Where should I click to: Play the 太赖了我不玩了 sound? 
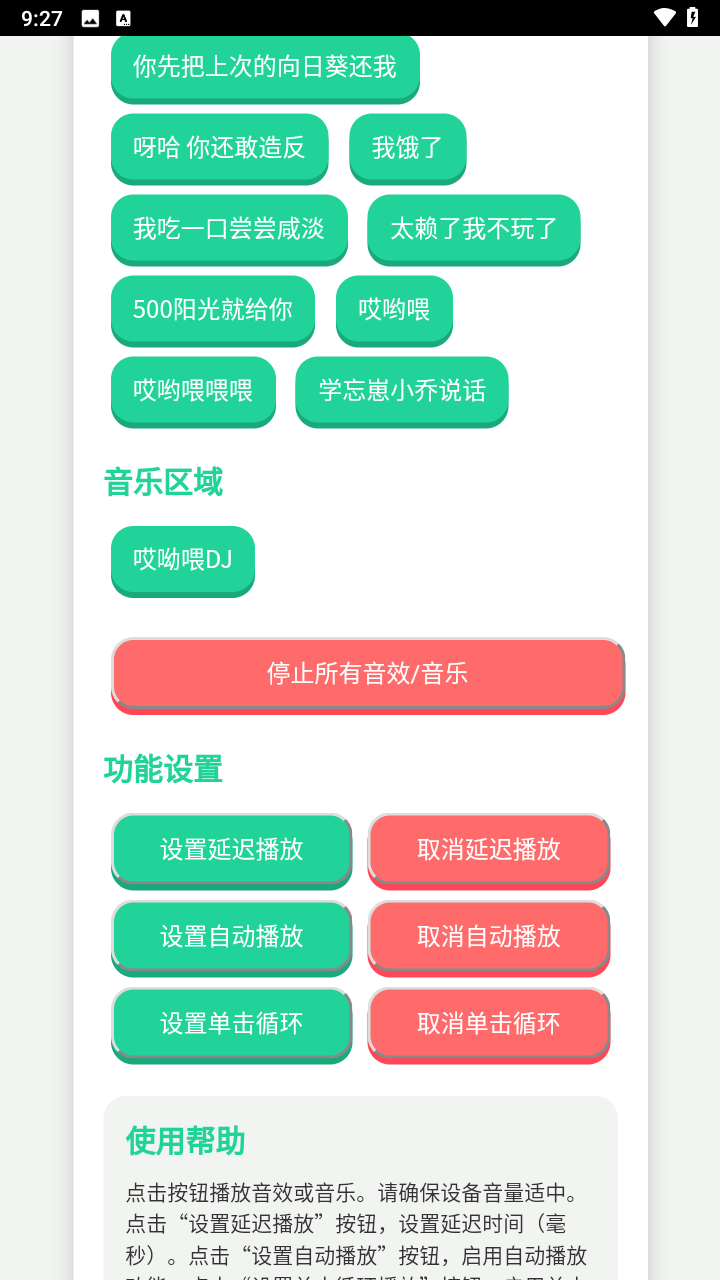(473, 229)
